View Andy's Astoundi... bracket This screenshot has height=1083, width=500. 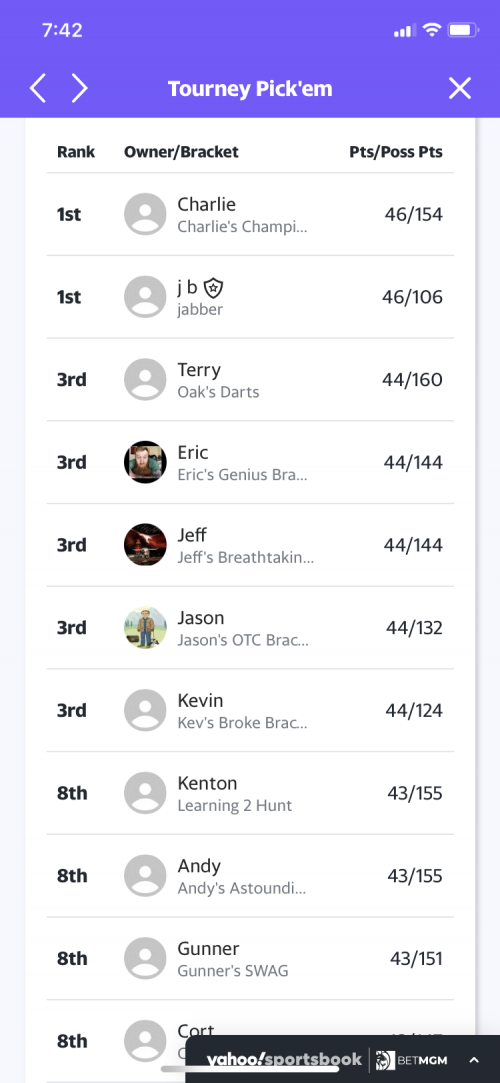tap(250, 876)
